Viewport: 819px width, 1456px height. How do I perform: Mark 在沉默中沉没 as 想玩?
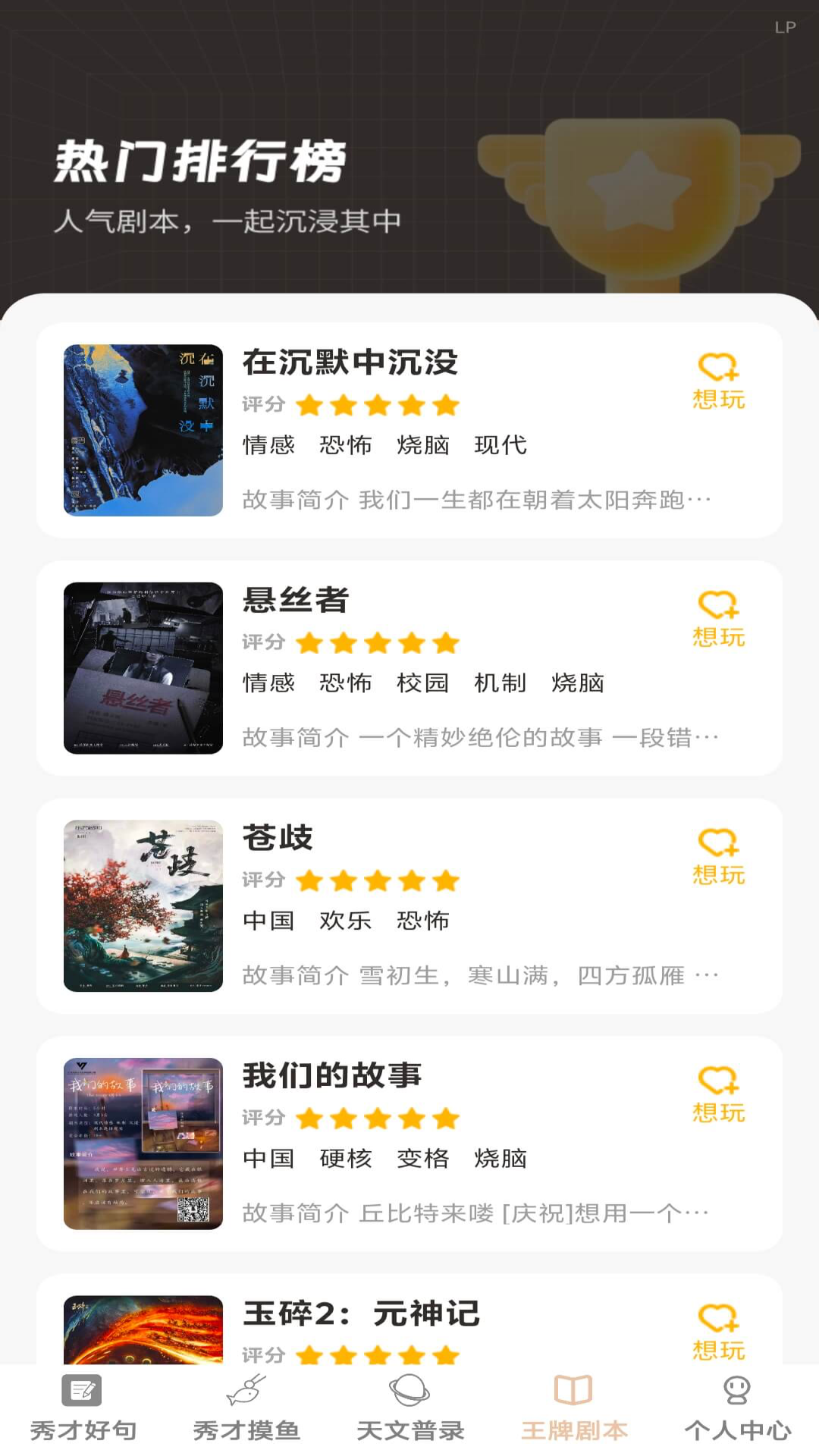click(718, 381)
